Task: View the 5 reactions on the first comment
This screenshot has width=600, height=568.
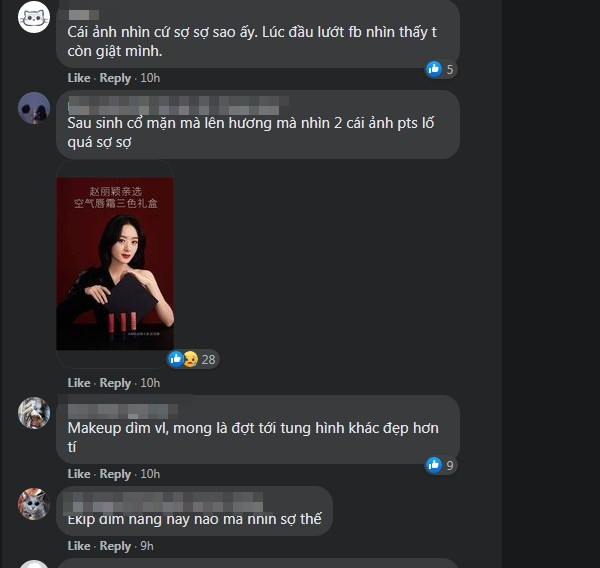Action: tap(440, 69)
